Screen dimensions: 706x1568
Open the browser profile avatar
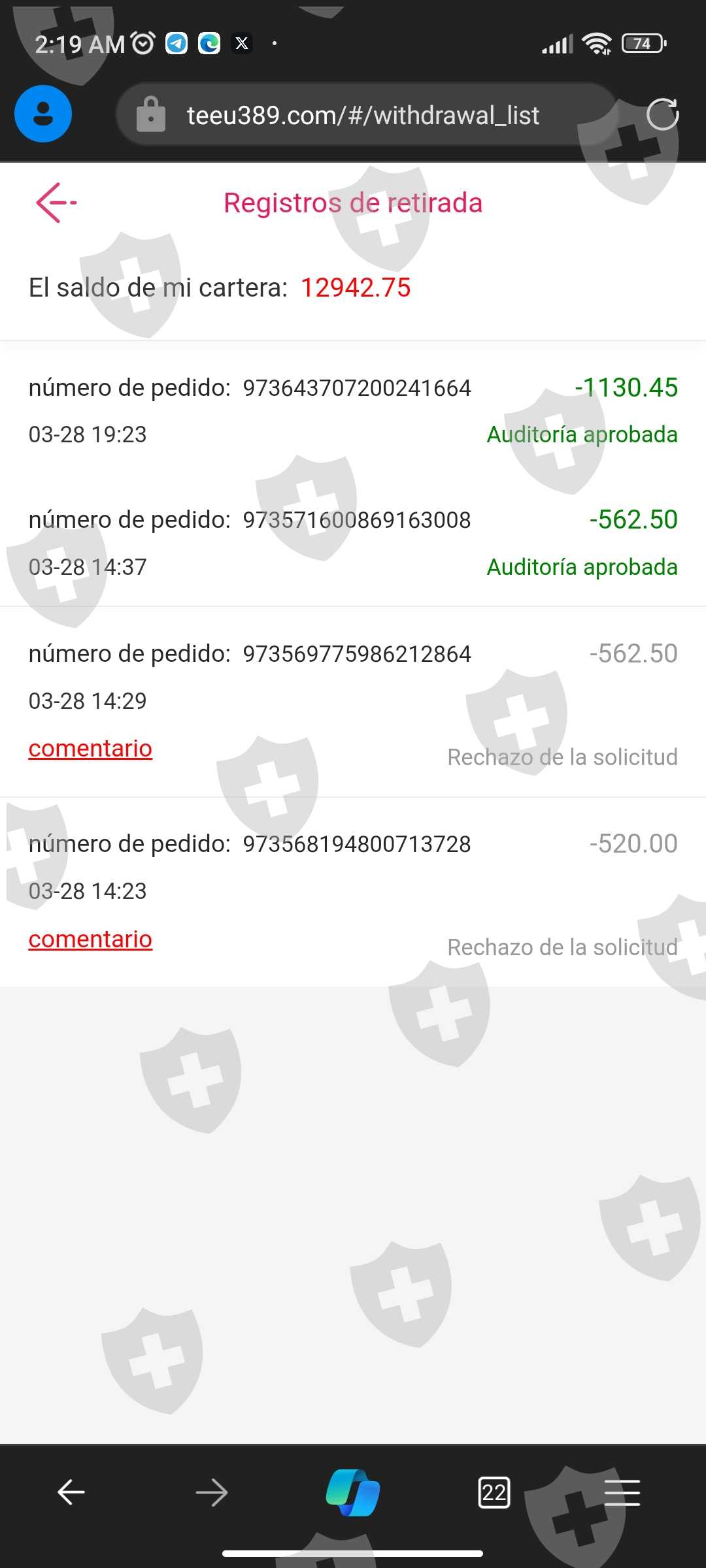click(43, 114)
